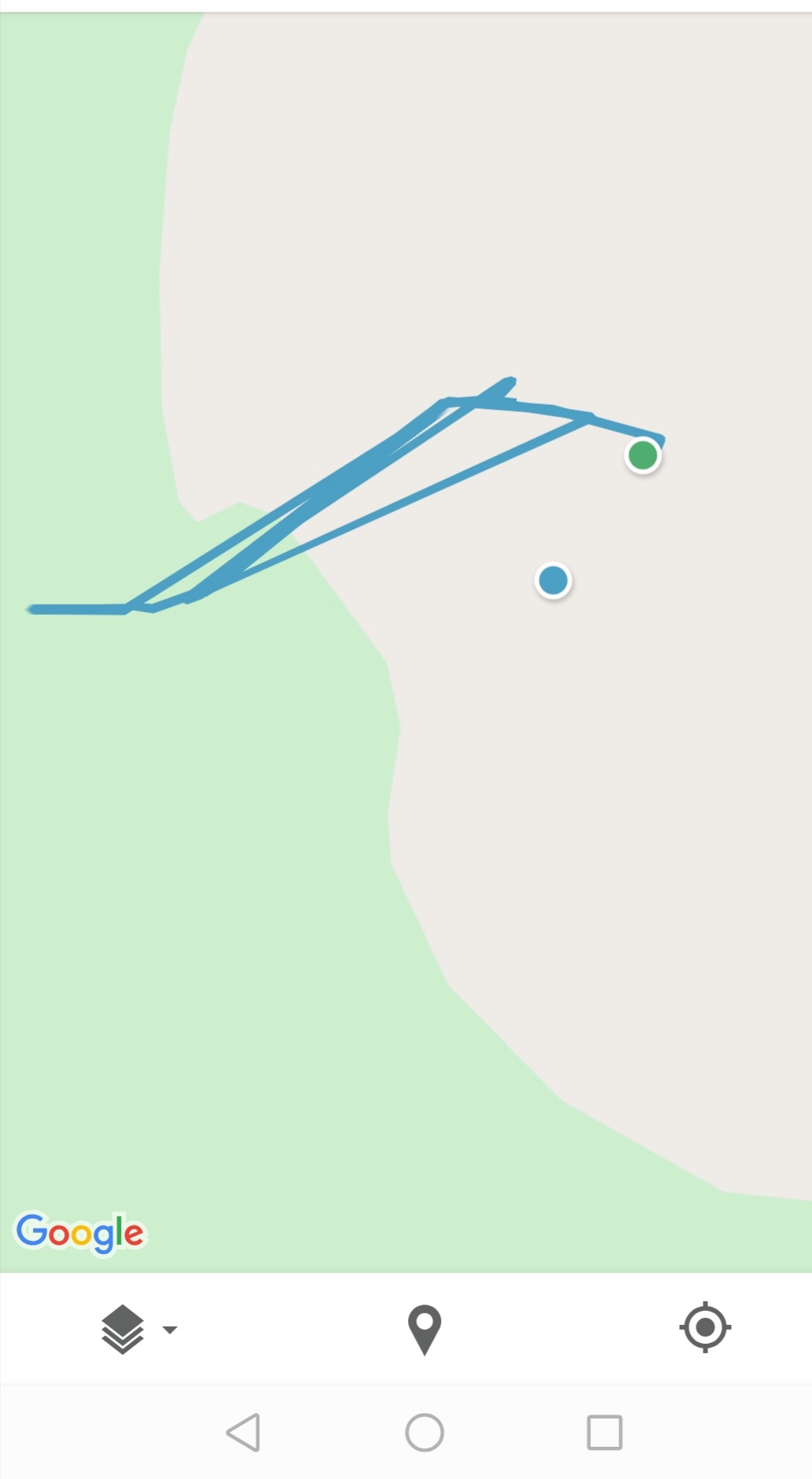Select the green marker on the map

643,454
